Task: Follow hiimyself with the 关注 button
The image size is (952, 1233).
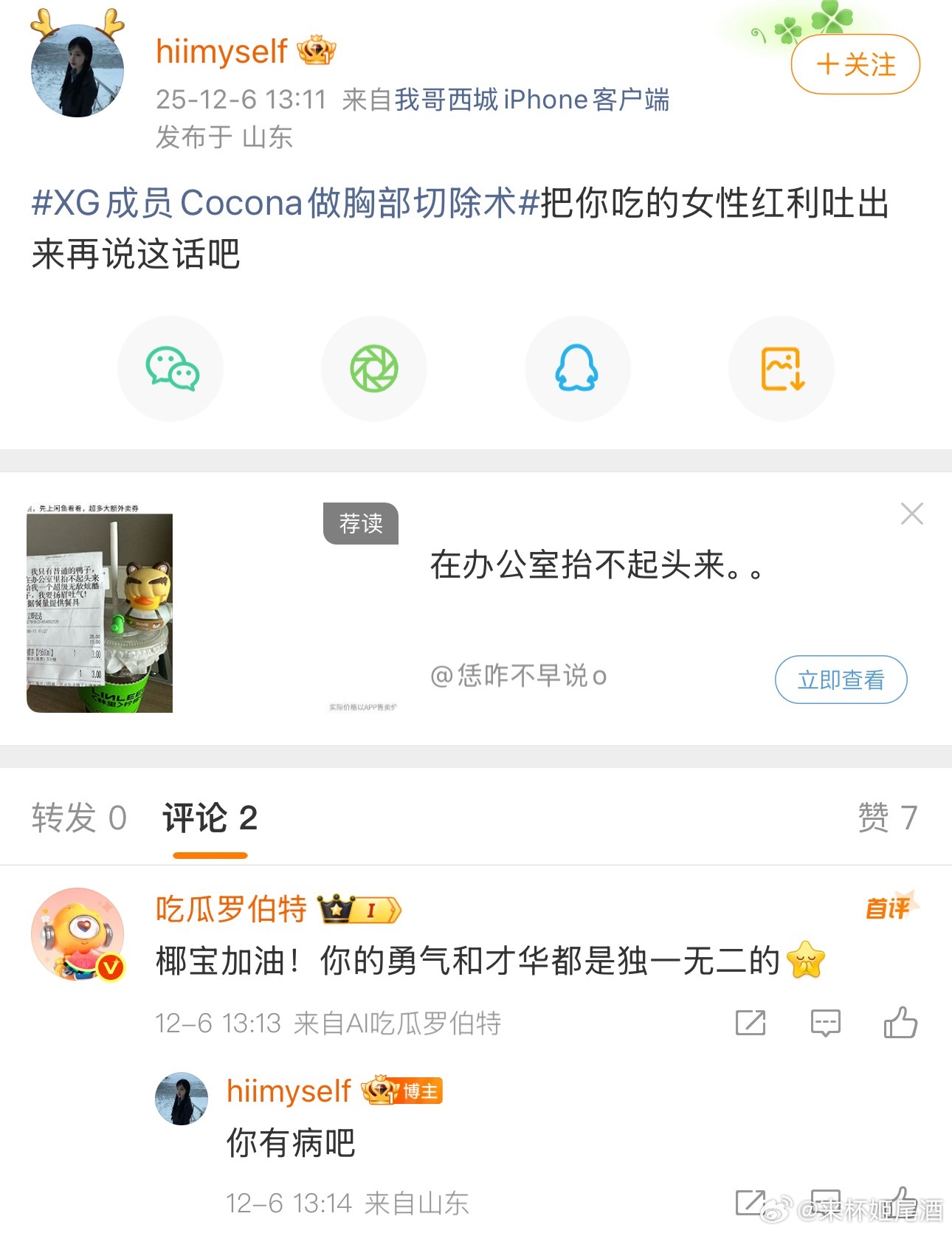Action: click(855, 65)
